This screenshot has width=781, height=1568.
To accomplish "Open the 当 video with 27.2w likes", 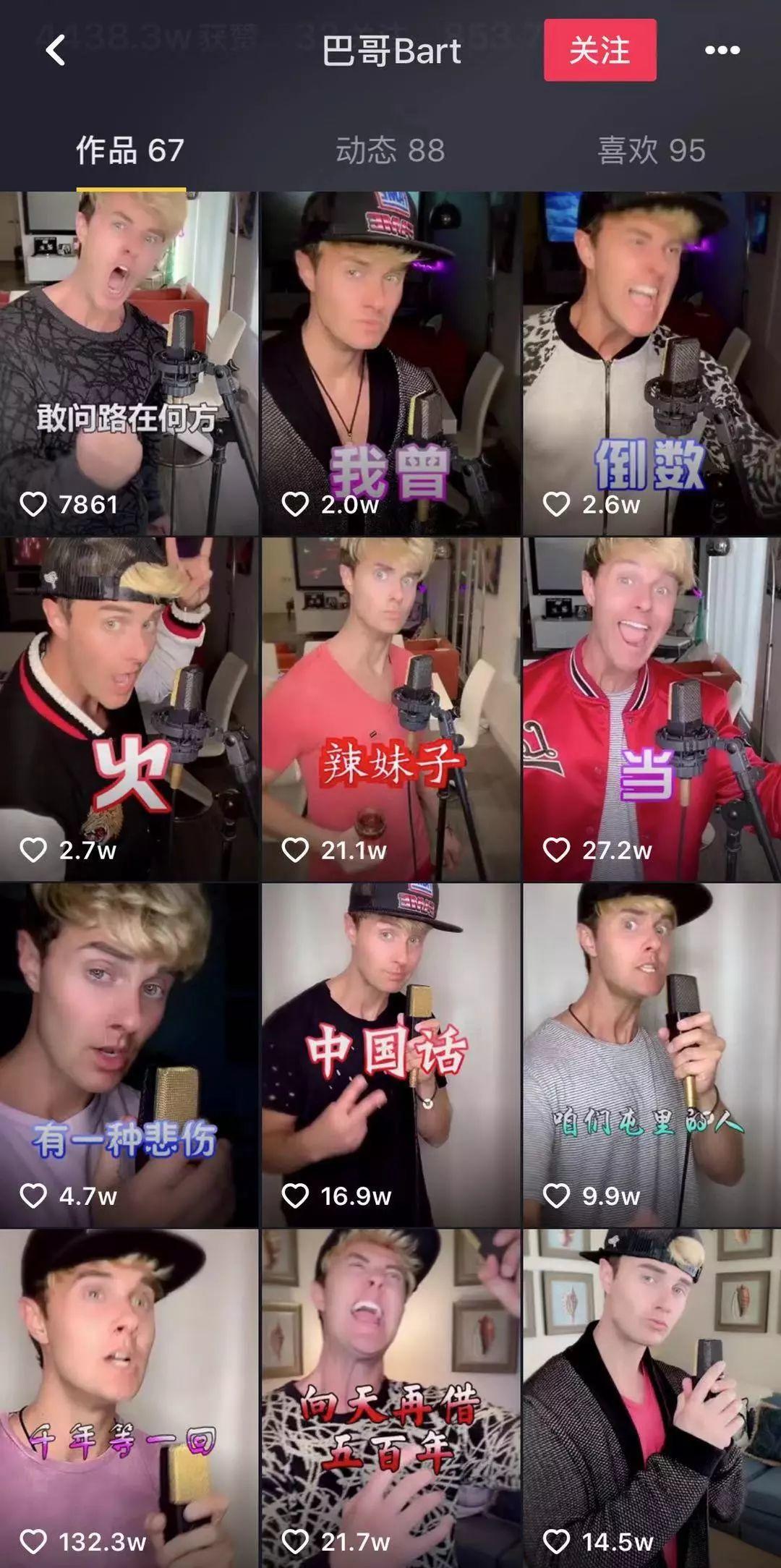I will click(652, 709).
